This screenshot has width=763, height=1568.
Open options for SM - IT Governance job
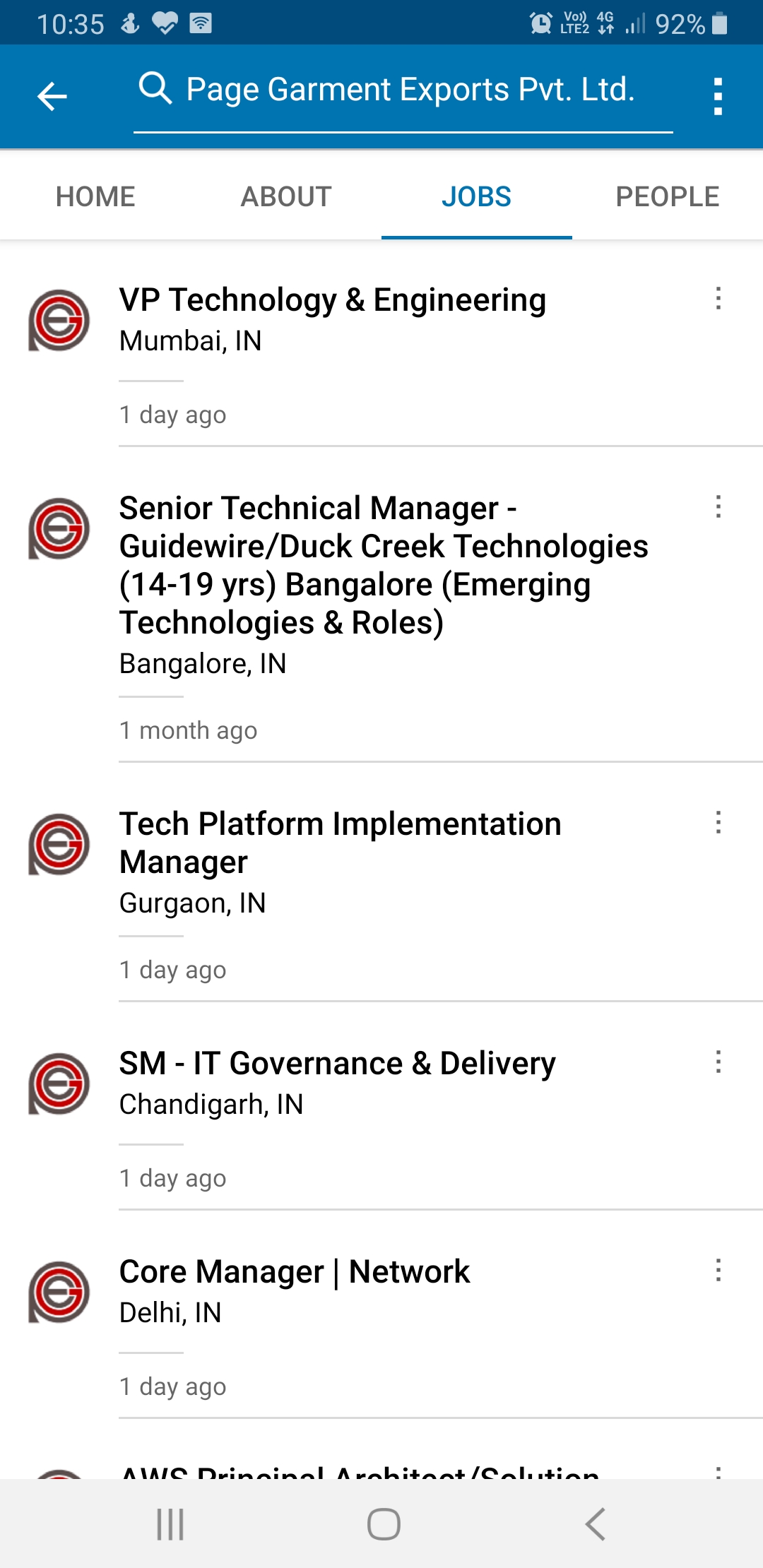pos(718,1062)
